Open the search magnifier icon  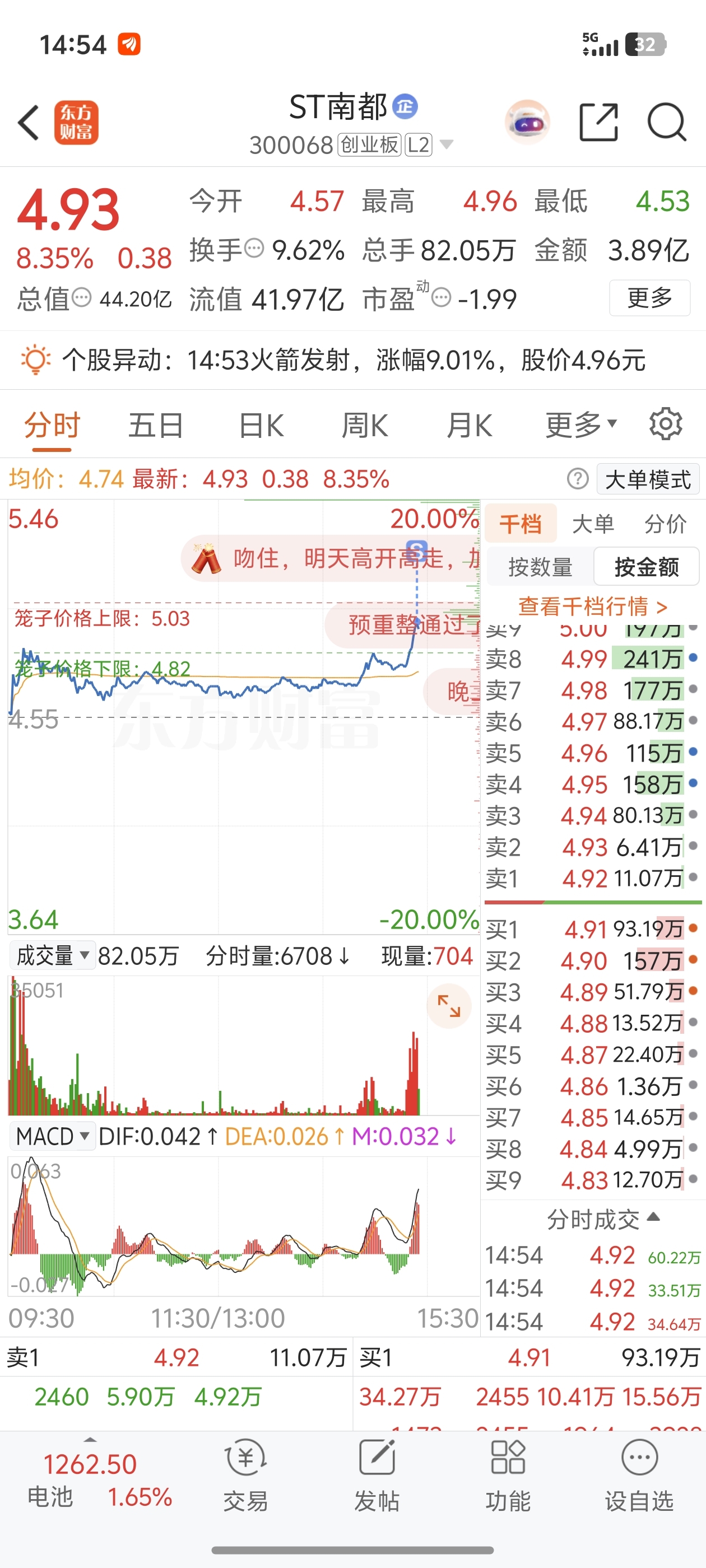[667, 122]
